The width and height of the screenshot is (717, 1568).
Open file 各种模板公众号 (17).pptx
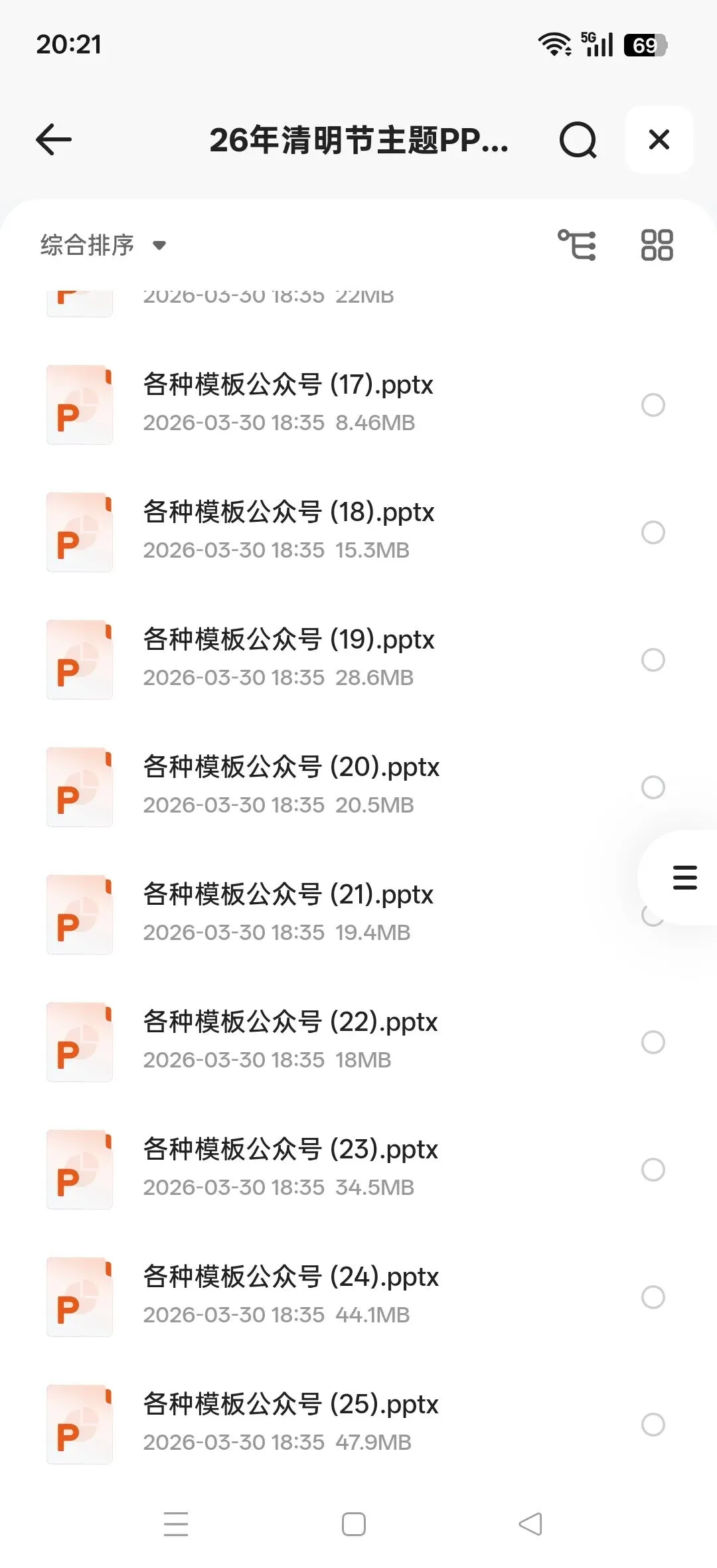288,385
